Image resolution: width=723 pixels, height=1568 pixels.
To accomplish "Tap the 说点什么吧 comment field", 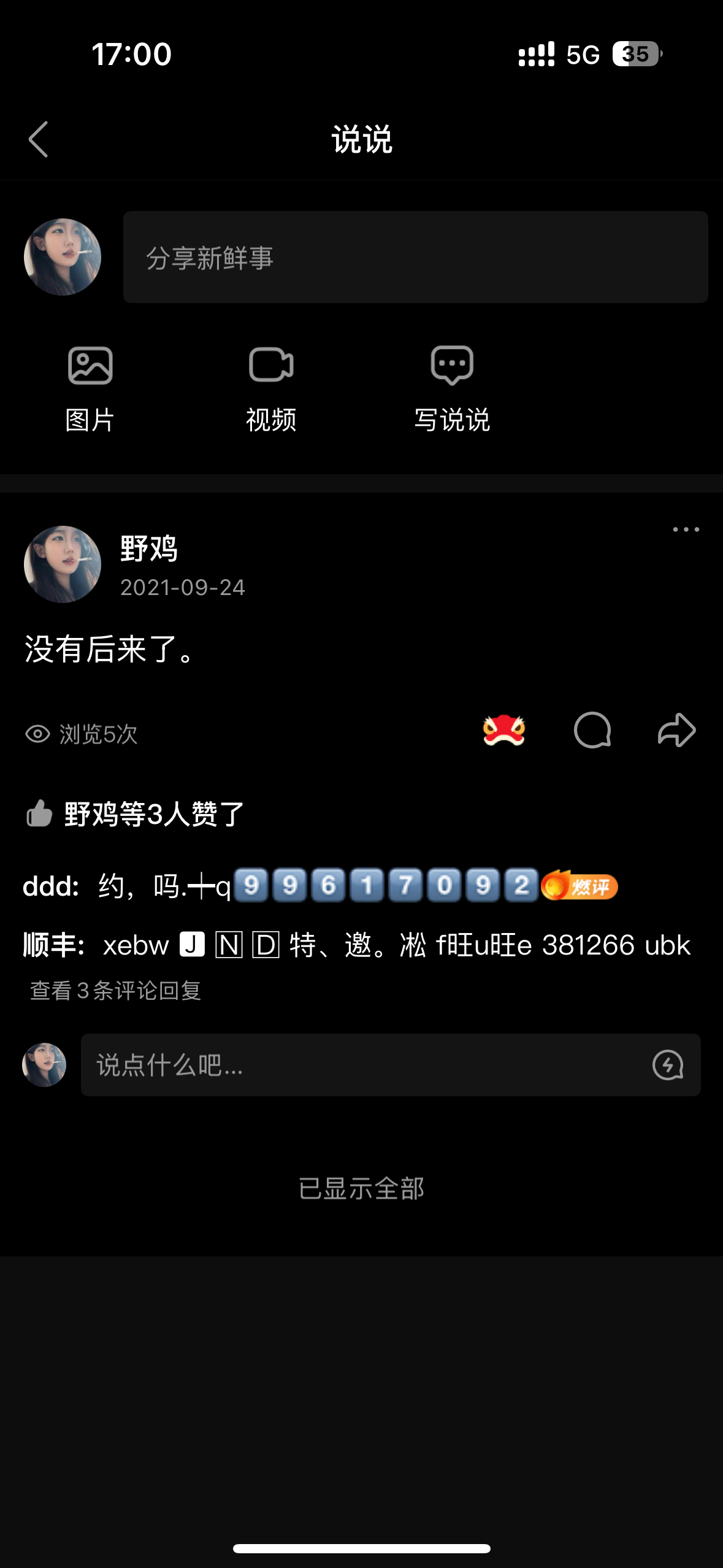I will pyautogui.click(x=362, y=1065).
